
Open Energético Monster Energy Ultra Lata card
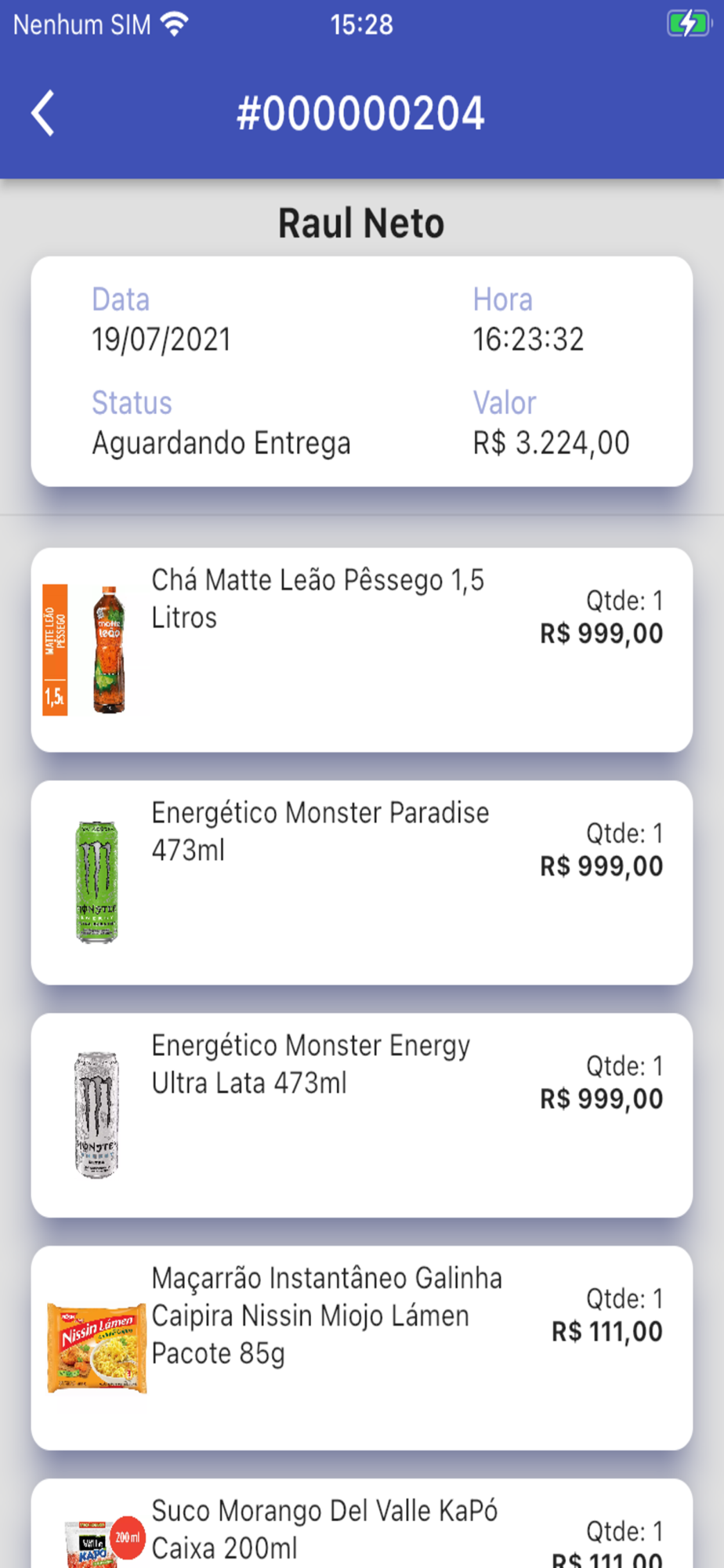(362, 1115)
